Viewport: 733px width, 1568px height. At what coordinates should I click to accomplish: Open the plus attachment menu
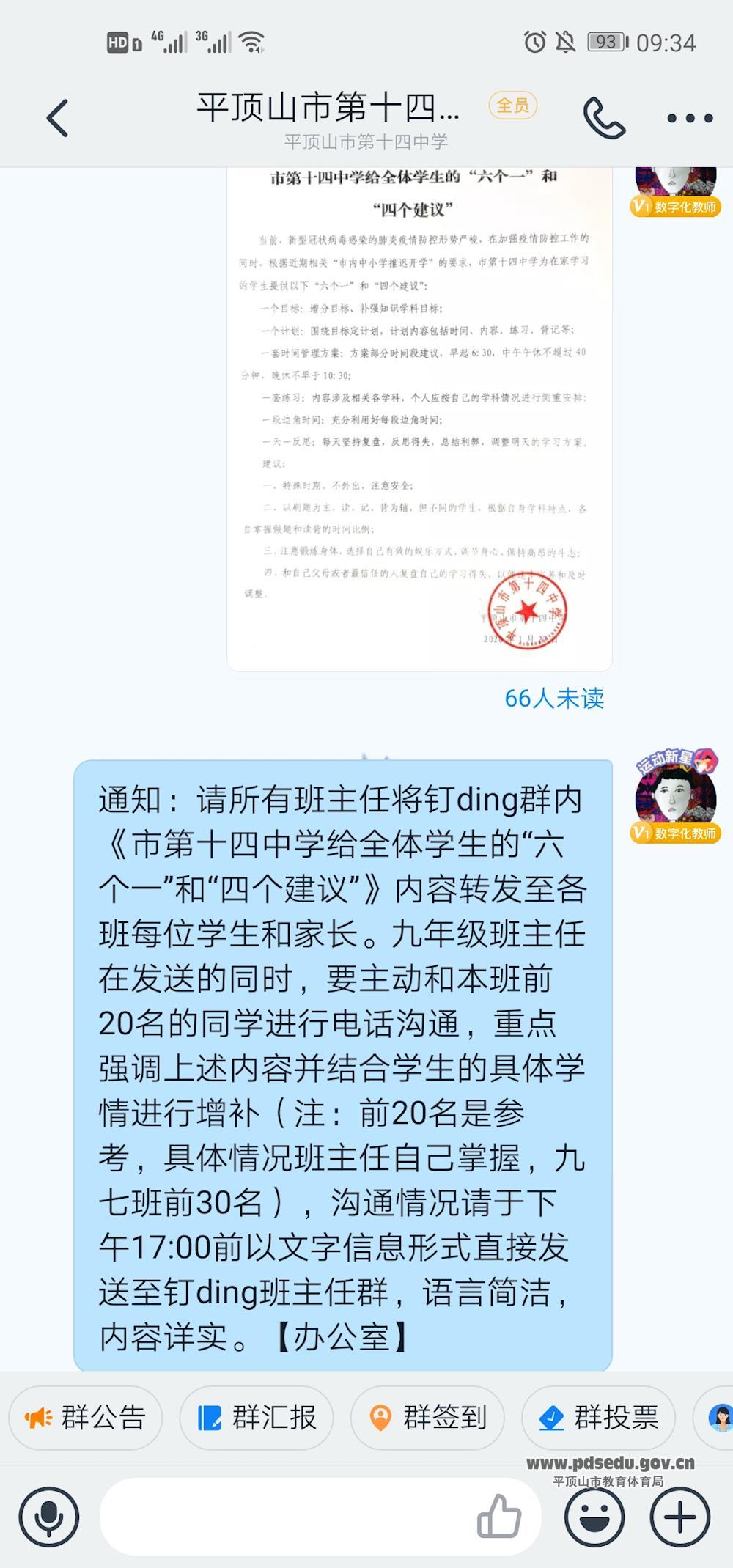pos(679,1517)
